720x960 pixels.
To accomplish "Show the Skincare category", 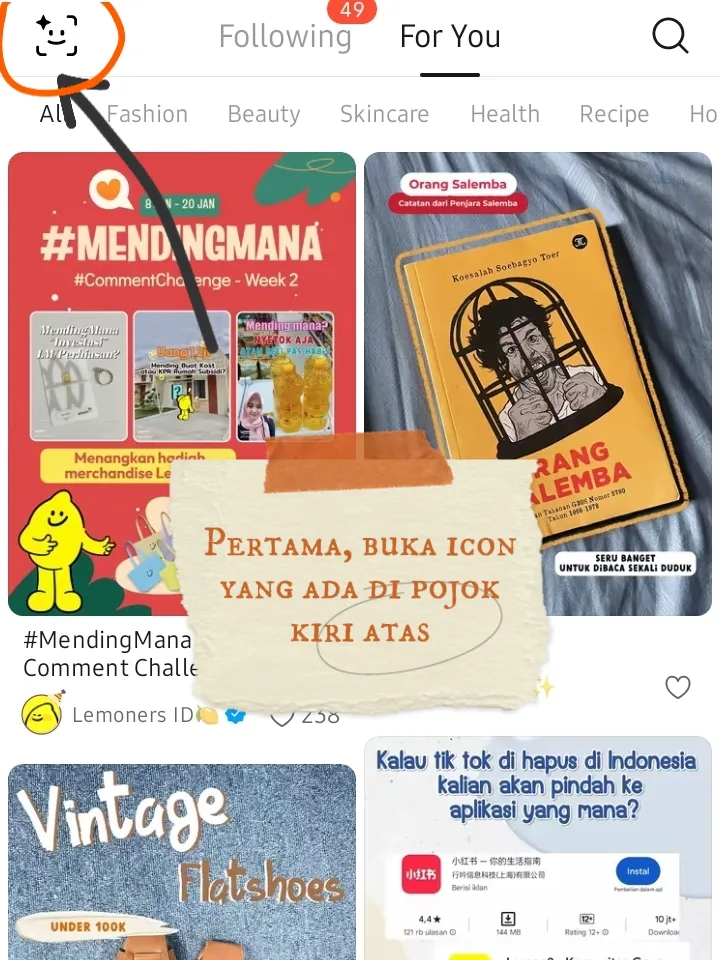I will [384, 114].
